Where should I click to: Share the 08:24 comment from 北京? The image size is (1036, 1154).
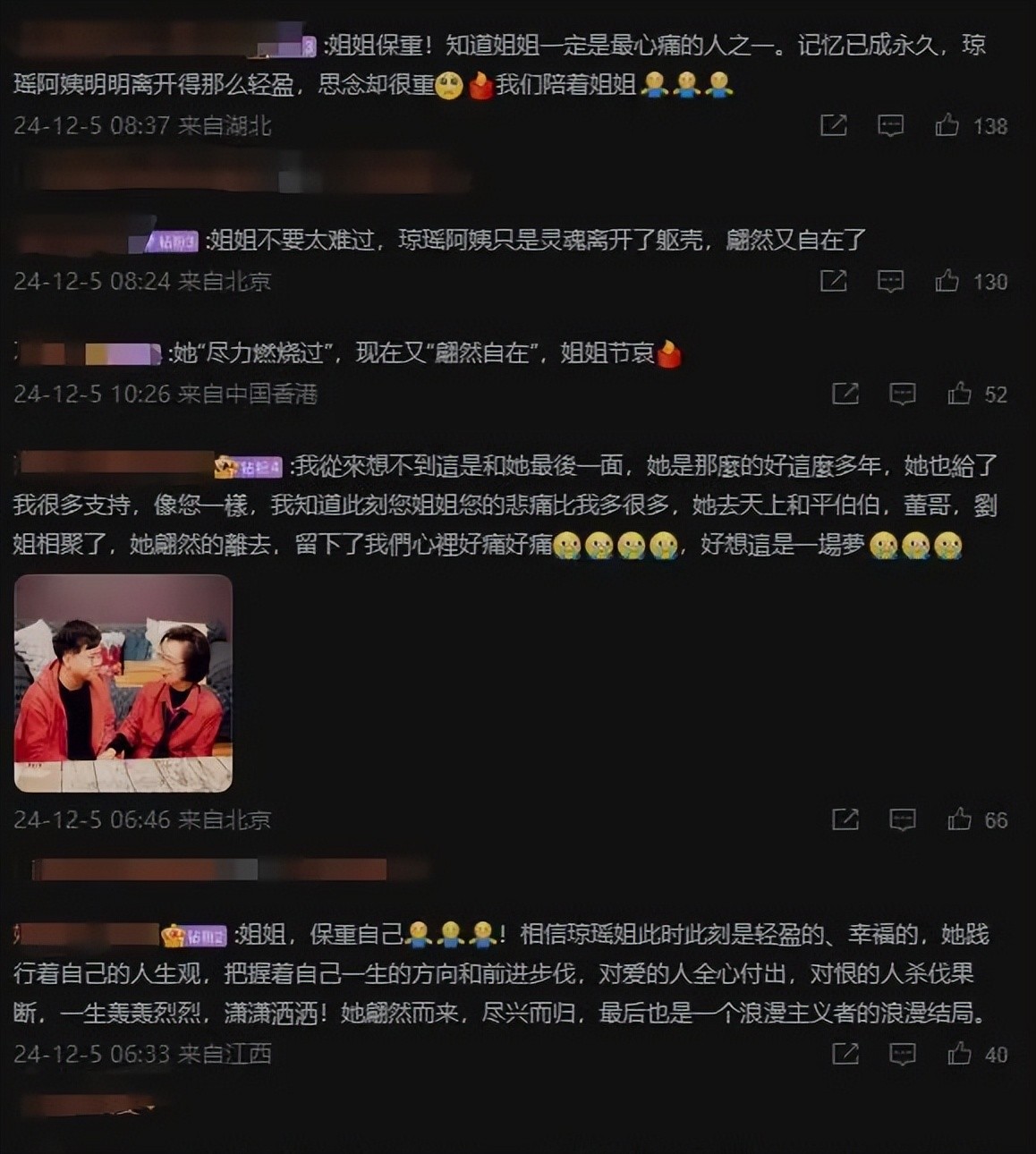[833, 281]
